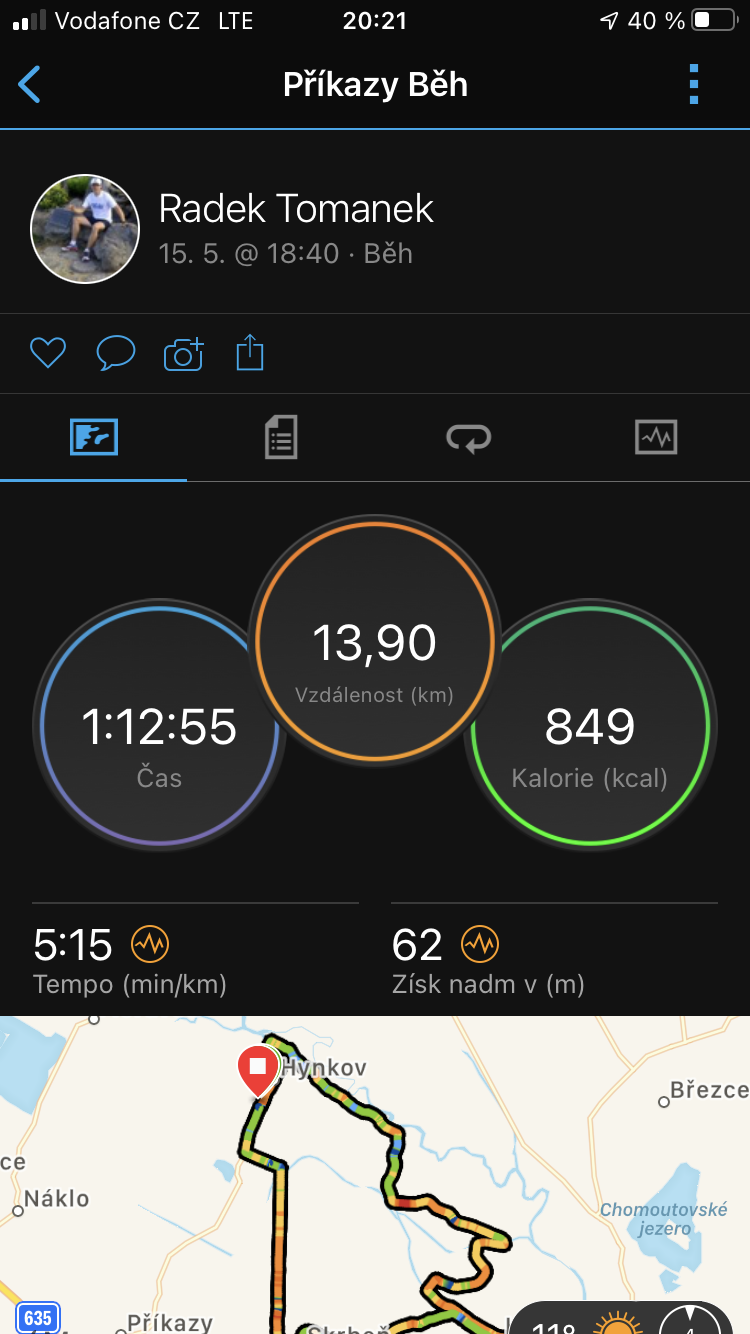The image size is (750, 1334).
Task: Like this activity with the heart icon
Action: tap(47, 353)
